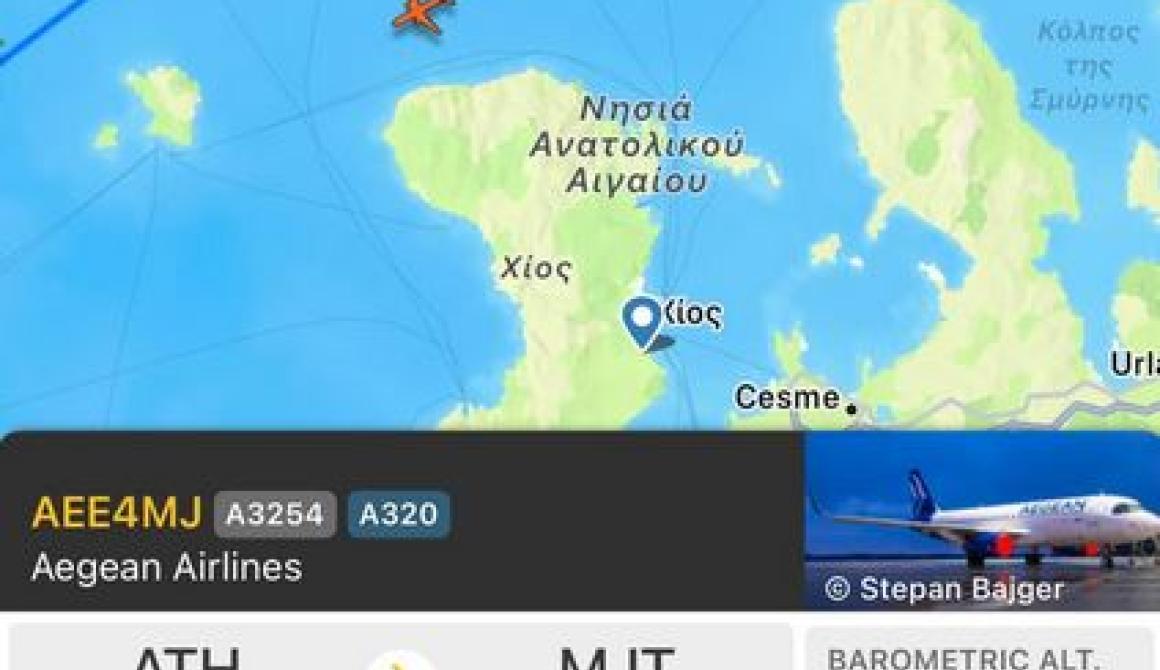Open the Aegean aircraft photo by Stepan Bajger
1160x670 pixels.
(x=982, y=520)
